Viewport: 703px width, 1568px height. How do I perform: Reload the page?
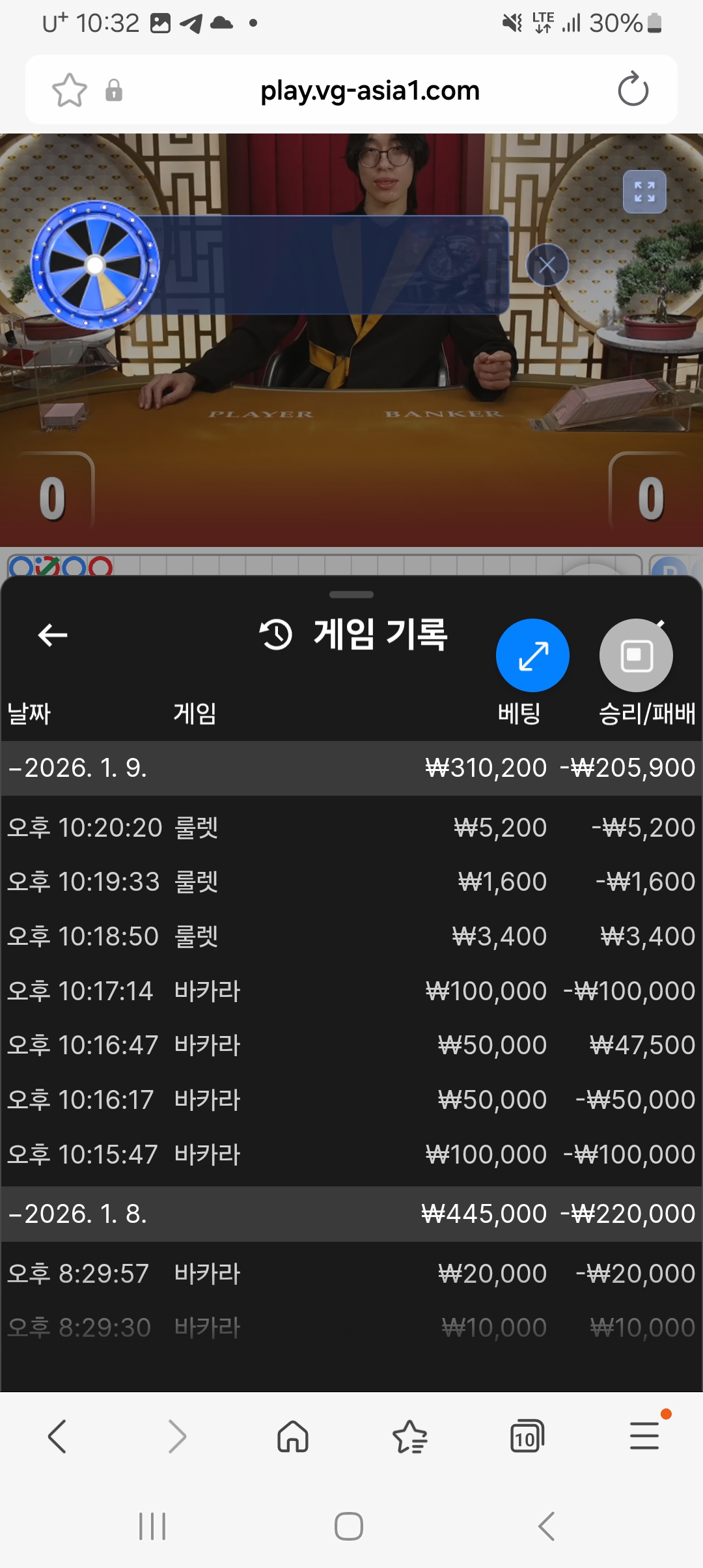pos(633,90)
